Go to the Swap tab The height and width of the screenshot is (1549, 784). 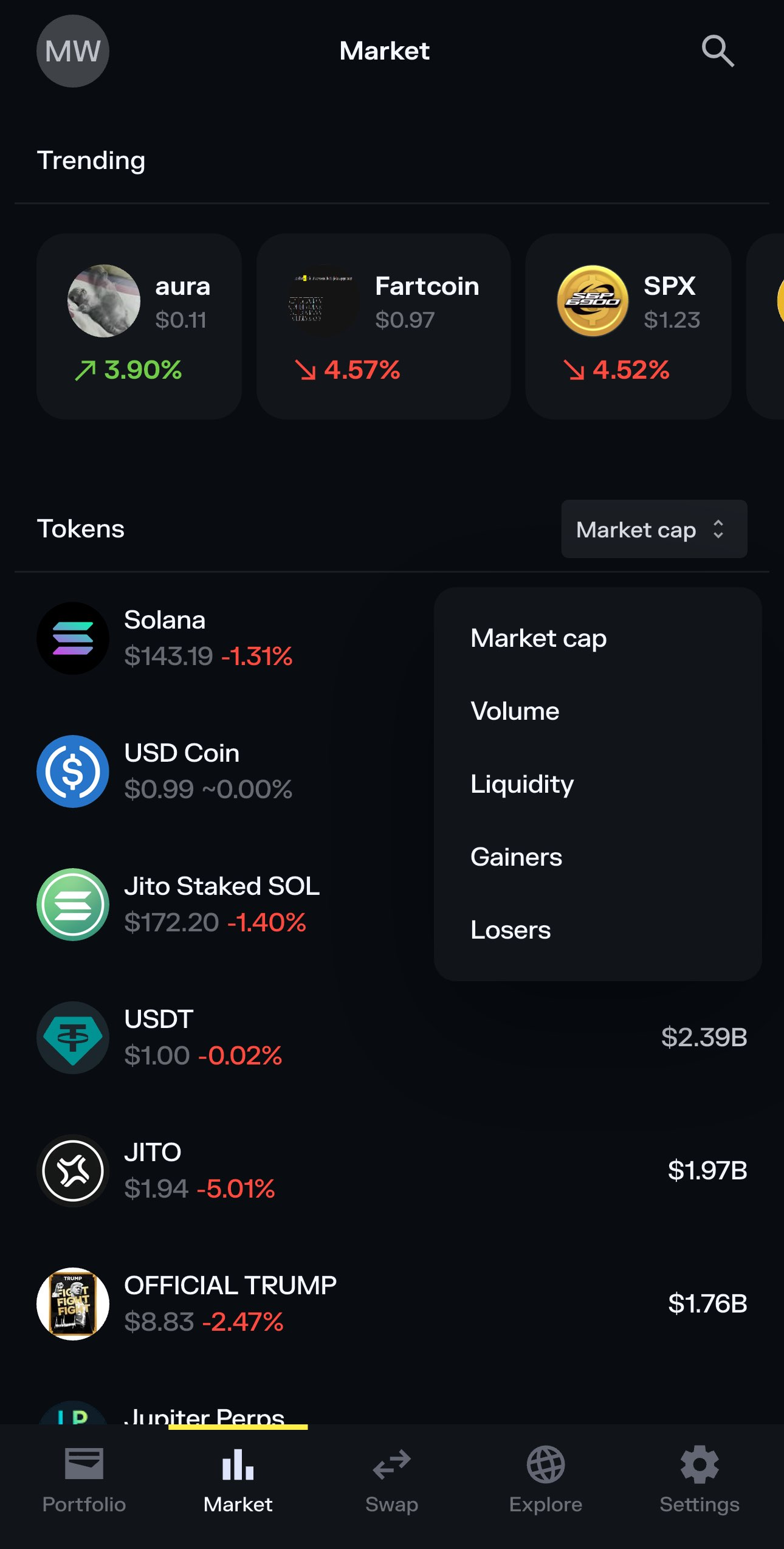pyautogui.click(x=392, y=1481)
